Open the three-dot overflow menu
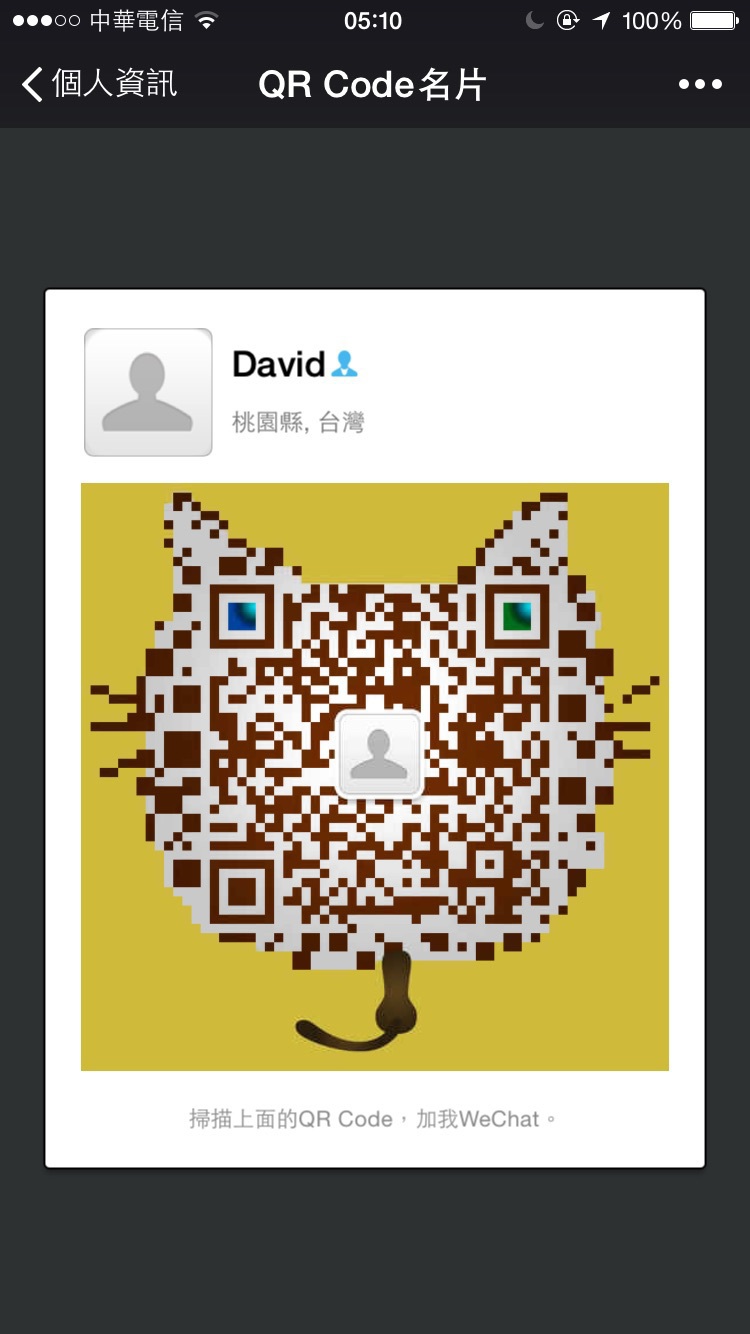 click(x=699, y=84)
